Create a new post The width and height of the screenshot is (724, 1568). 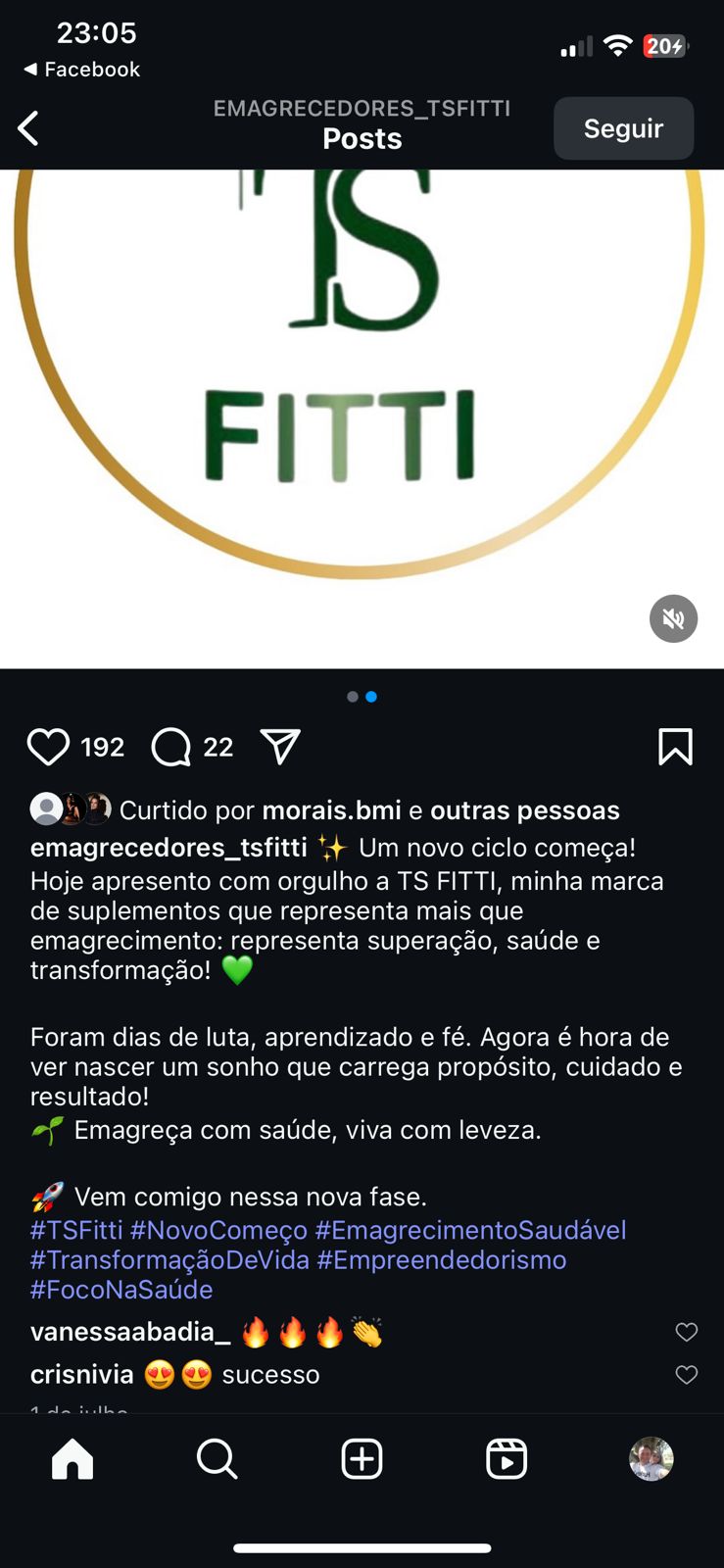coord(362,1459)
